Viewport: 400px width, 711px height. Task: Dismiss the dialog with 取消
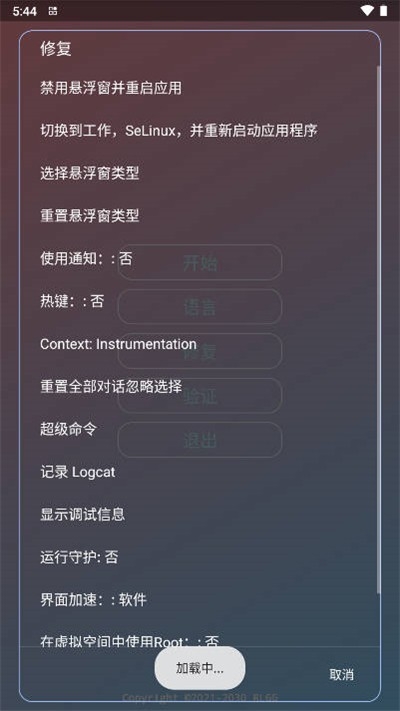click(x=341, y=674)
